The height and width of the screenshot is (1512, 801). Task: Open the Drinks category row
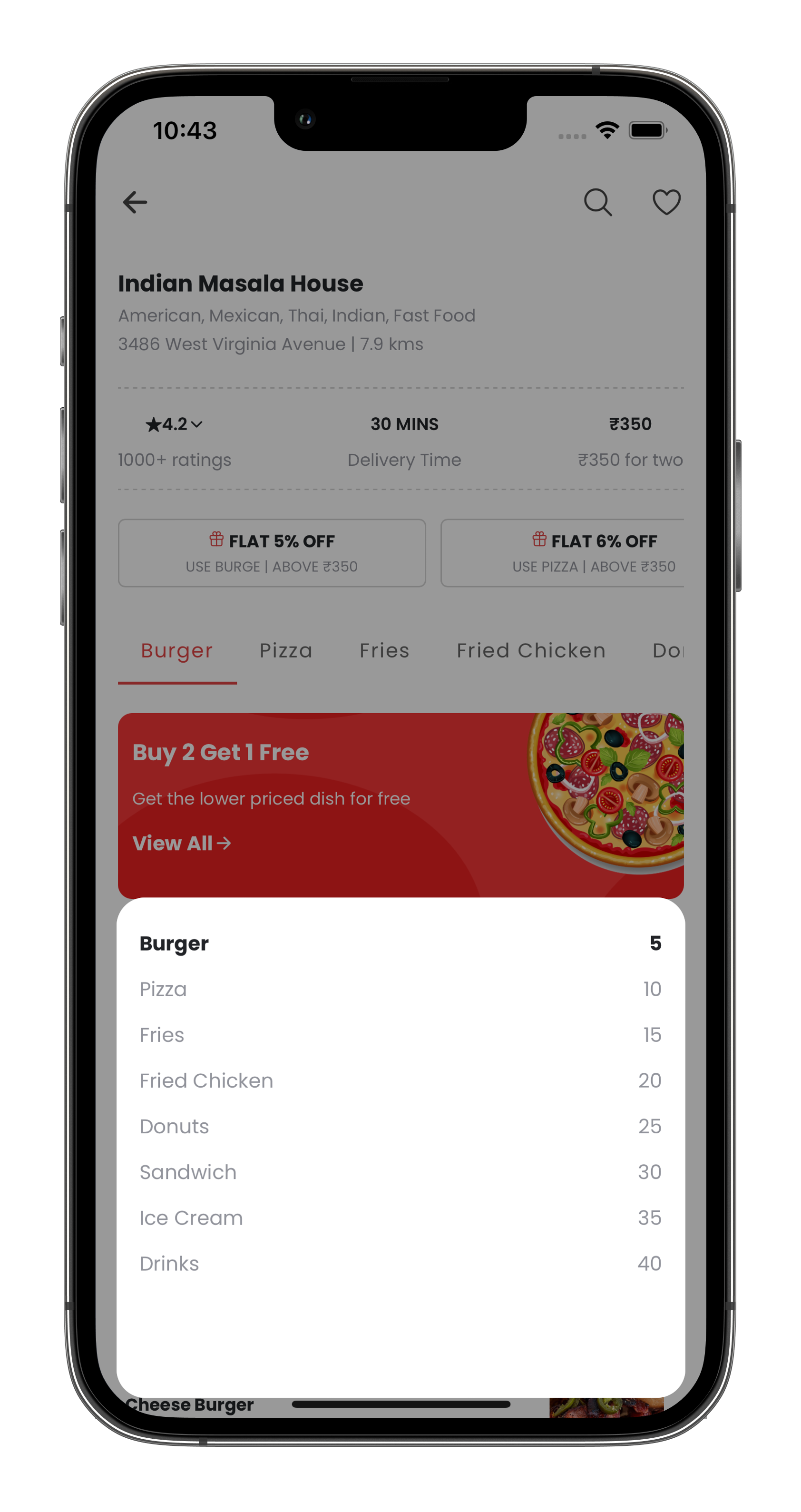point(400,1264)
